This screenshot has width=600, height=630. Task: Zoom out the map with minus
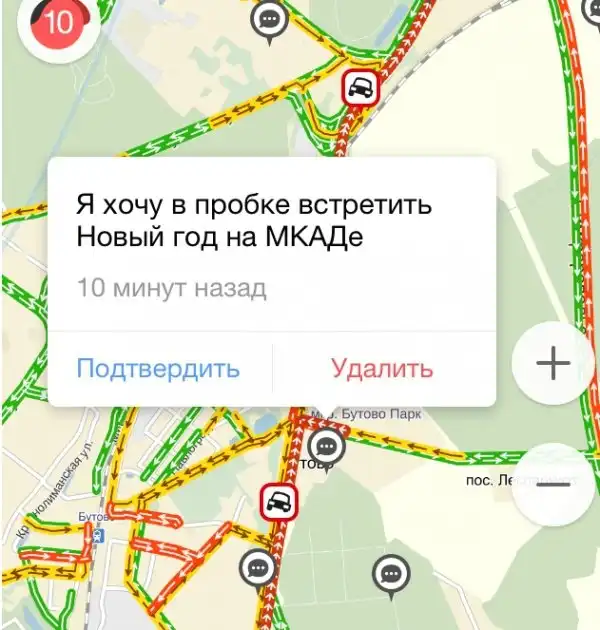pos(553,484)
